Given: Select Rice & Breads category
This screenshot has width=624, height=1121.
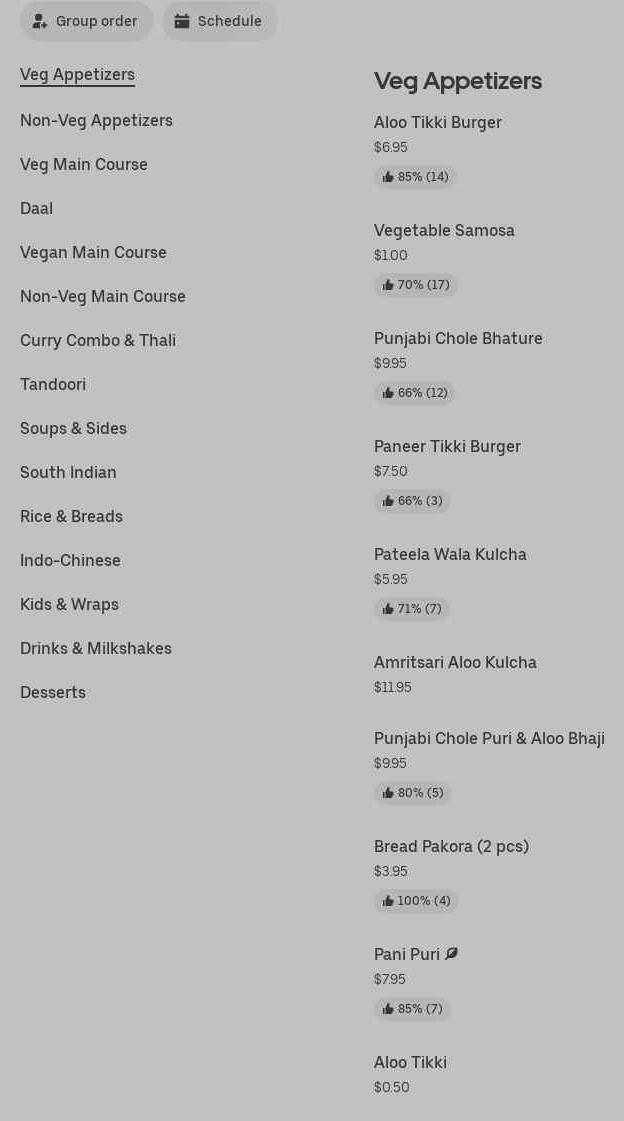Looking at the screenshot, I should 71,516.
